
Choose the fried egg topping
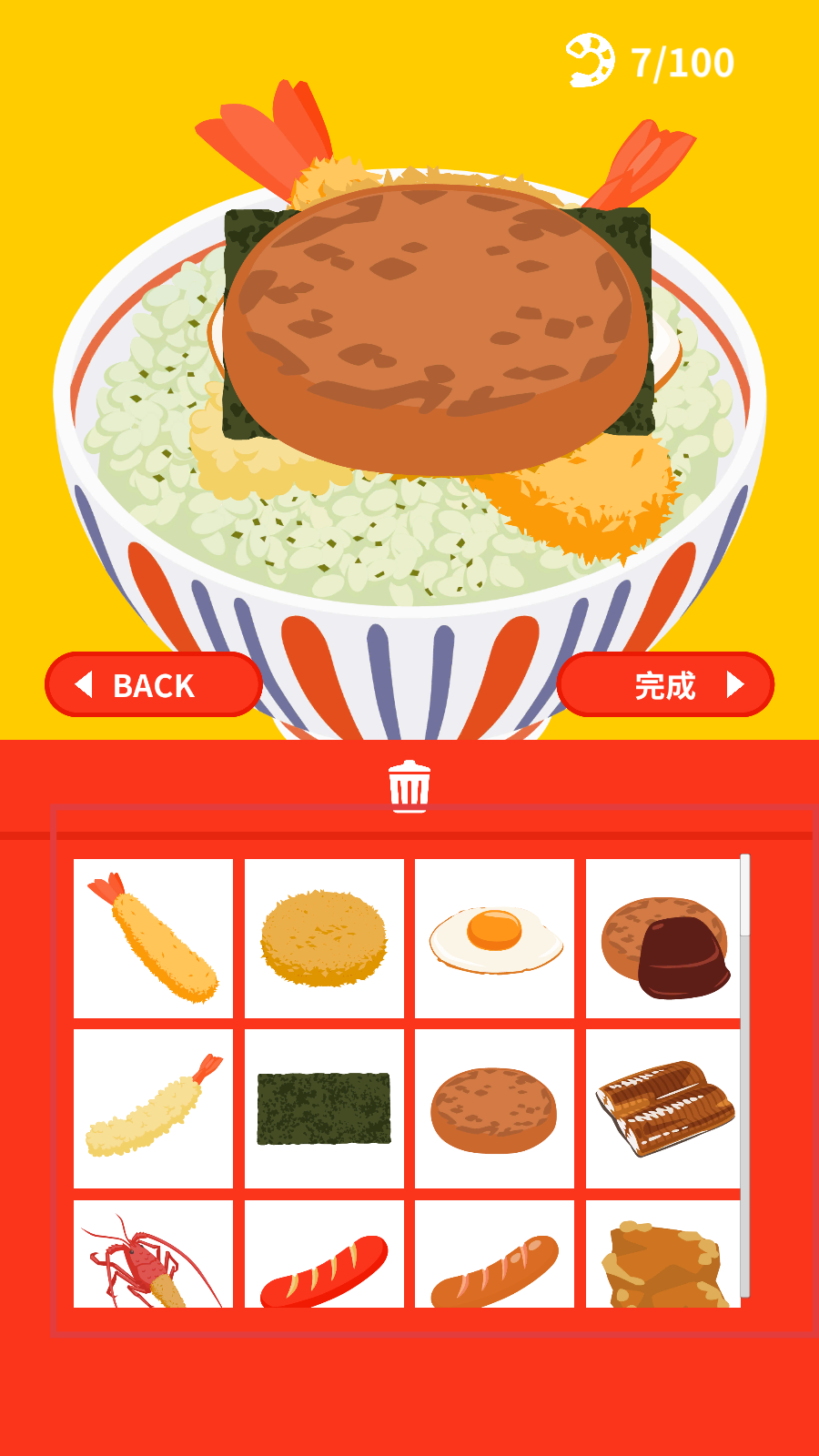(x=494, y=938)
